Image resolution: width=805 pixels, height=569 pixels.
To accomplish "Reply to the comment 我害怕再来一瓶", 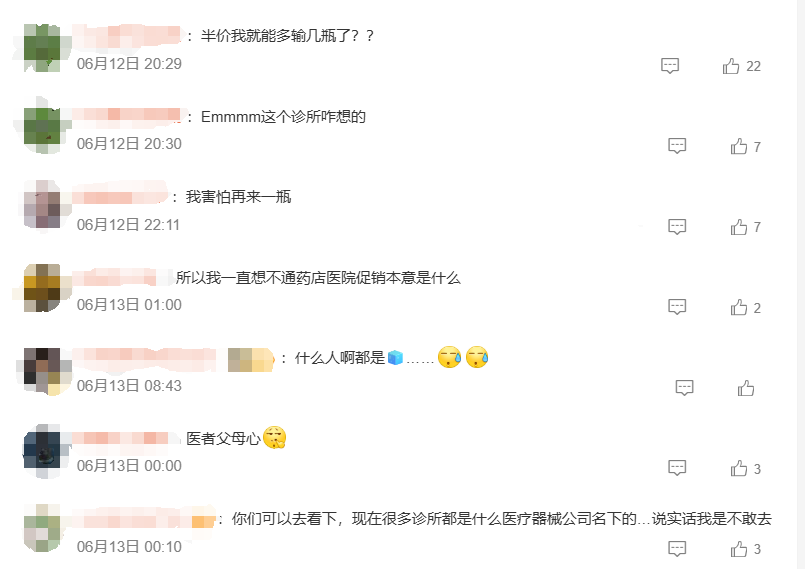I will (677, 227).
